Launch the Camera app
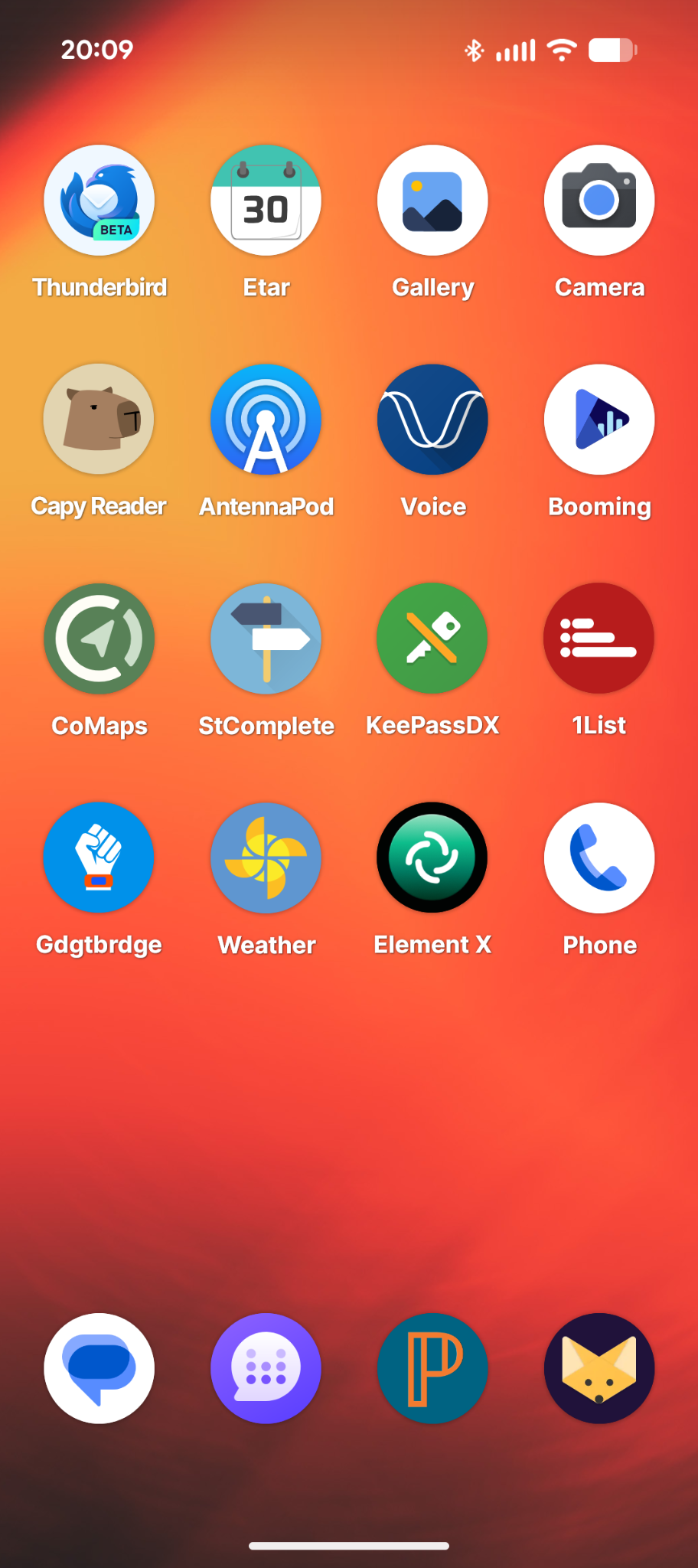The height and width of the screenshot is (1568, 698). [599, 199]
